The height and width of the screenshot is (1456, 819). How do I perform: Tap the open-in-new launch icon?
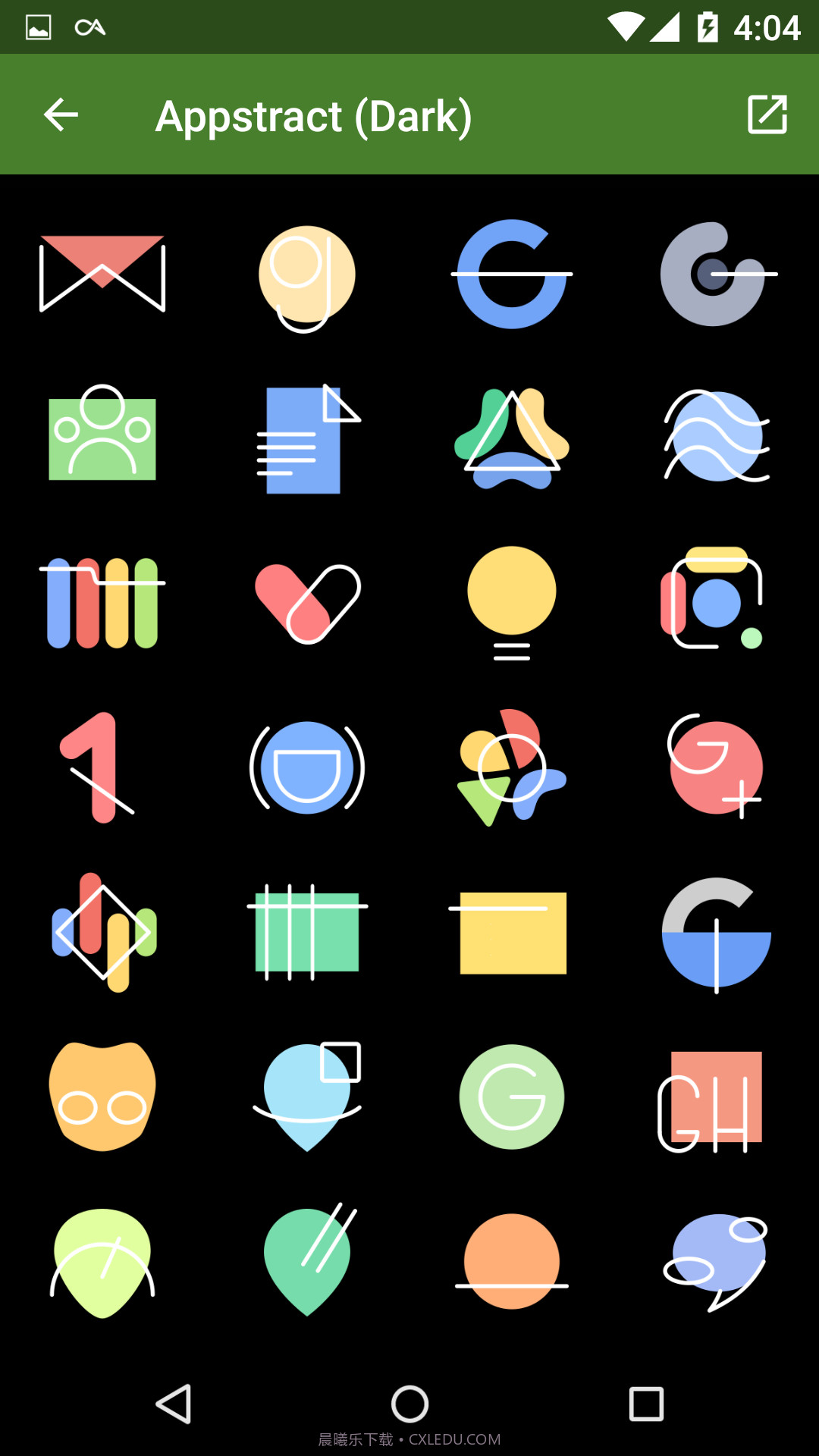767,115
